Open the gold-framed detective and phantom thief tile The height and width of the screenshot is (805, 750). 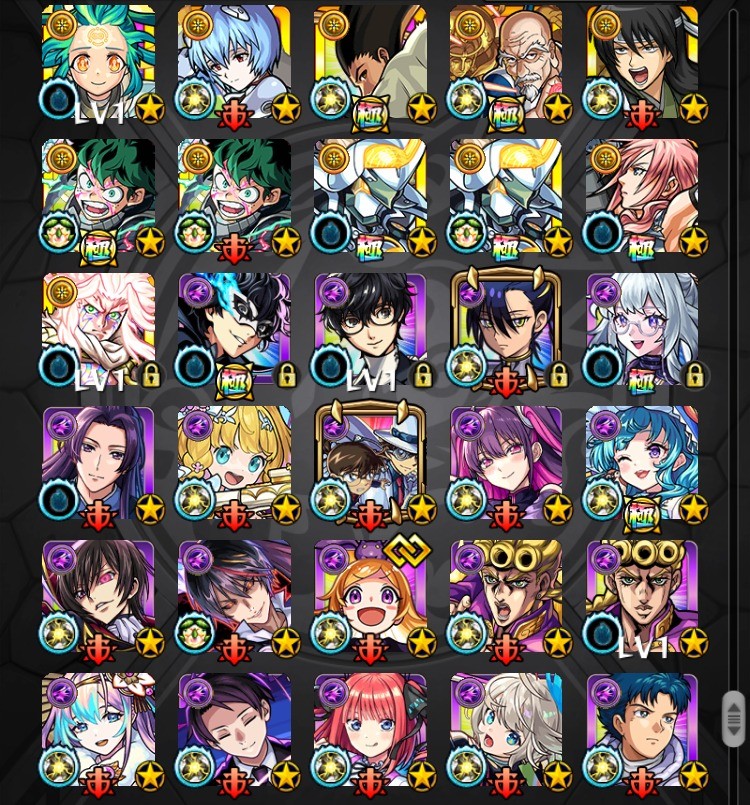pos(370,464)
